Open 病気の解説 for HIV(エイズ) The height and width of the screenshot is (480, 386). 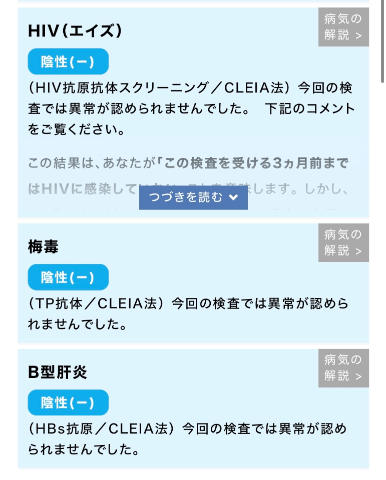343,27
